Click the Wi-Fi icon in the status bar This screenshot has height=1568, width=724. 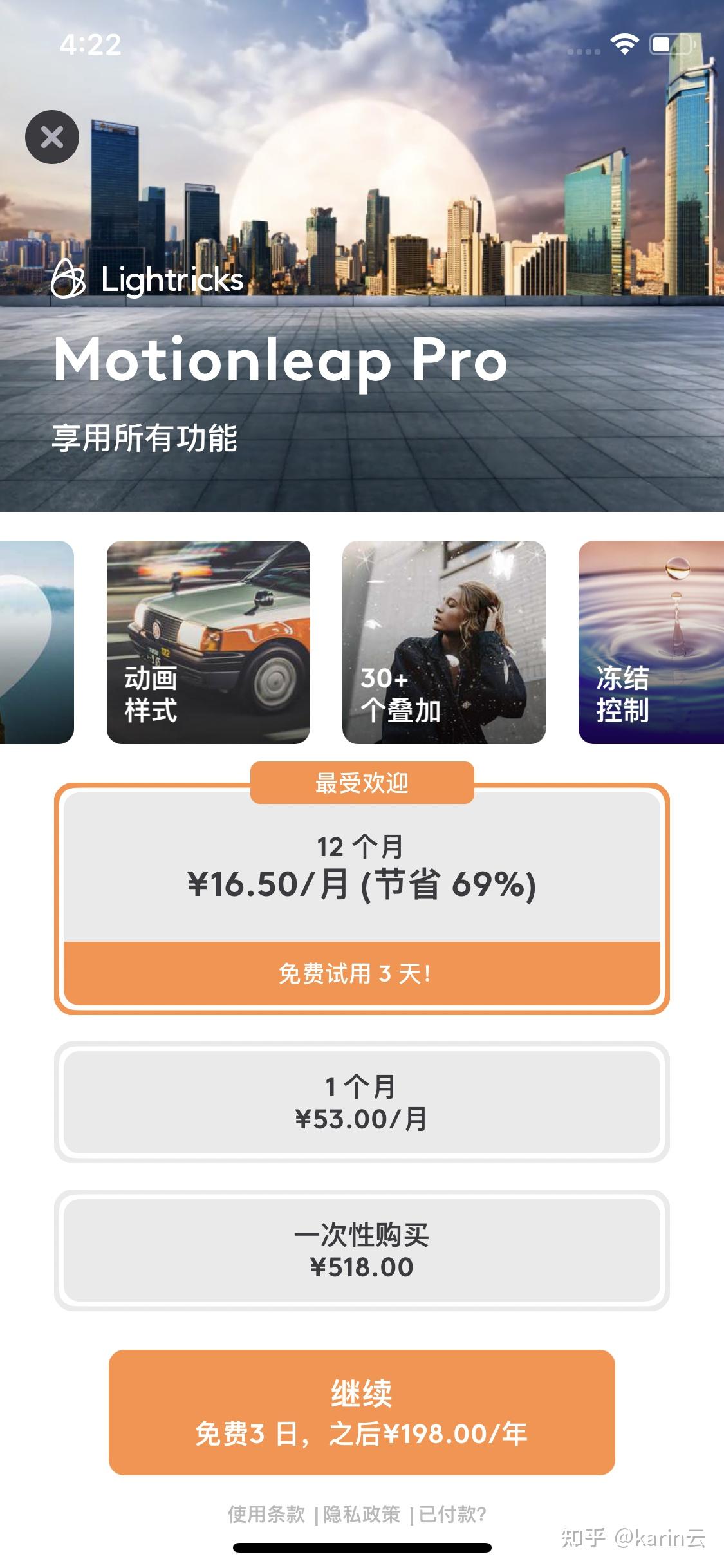click(x=624, y=45)
